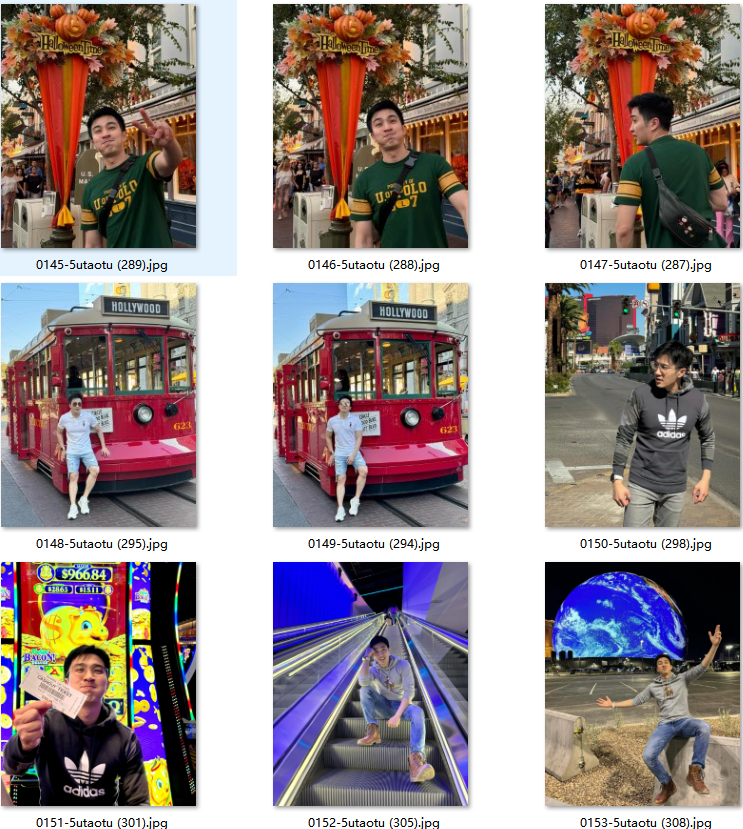Open the file 0153-5utaotu (308).jpg
Image resolution: width=743 pixels, height=829 pixels.
[x=642, y=684]
